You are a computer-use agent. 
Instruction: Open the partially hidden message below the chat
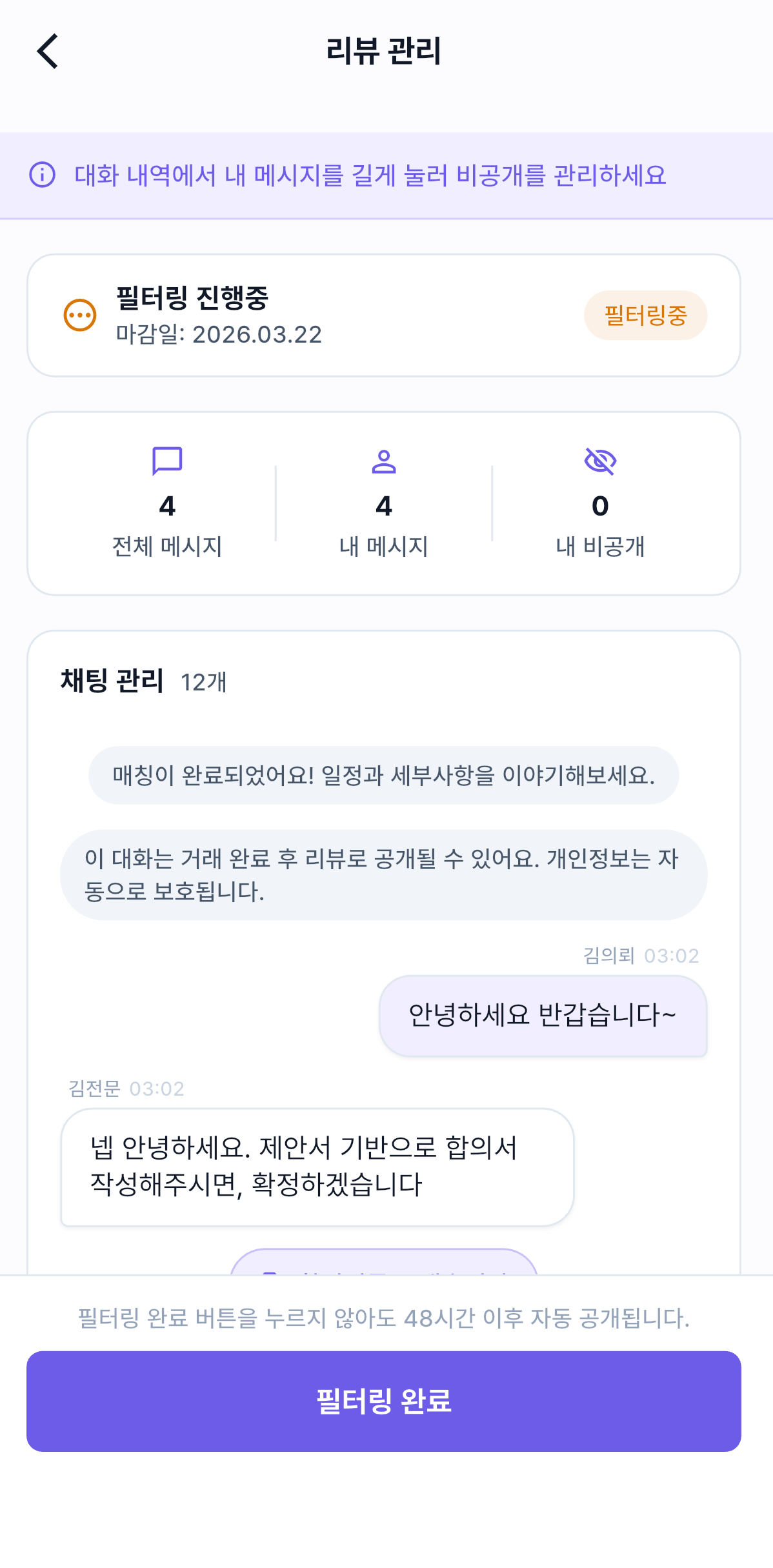(x=385, y=1265)
